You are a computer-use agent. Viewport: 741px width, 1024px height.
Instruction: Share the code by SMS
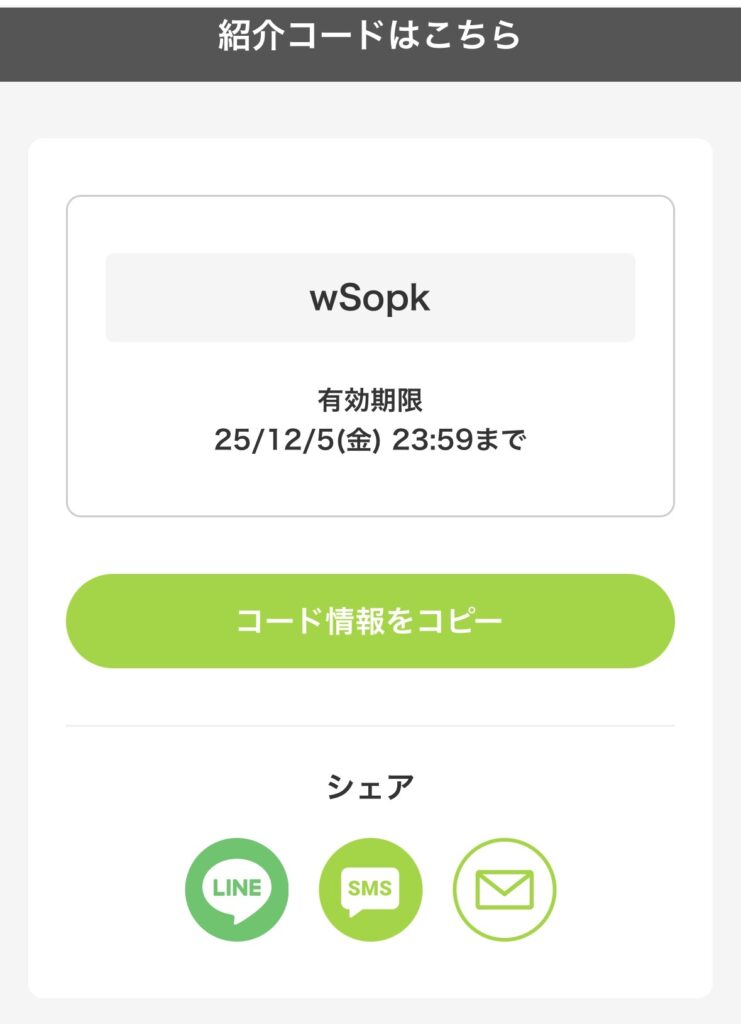[370, 889]
